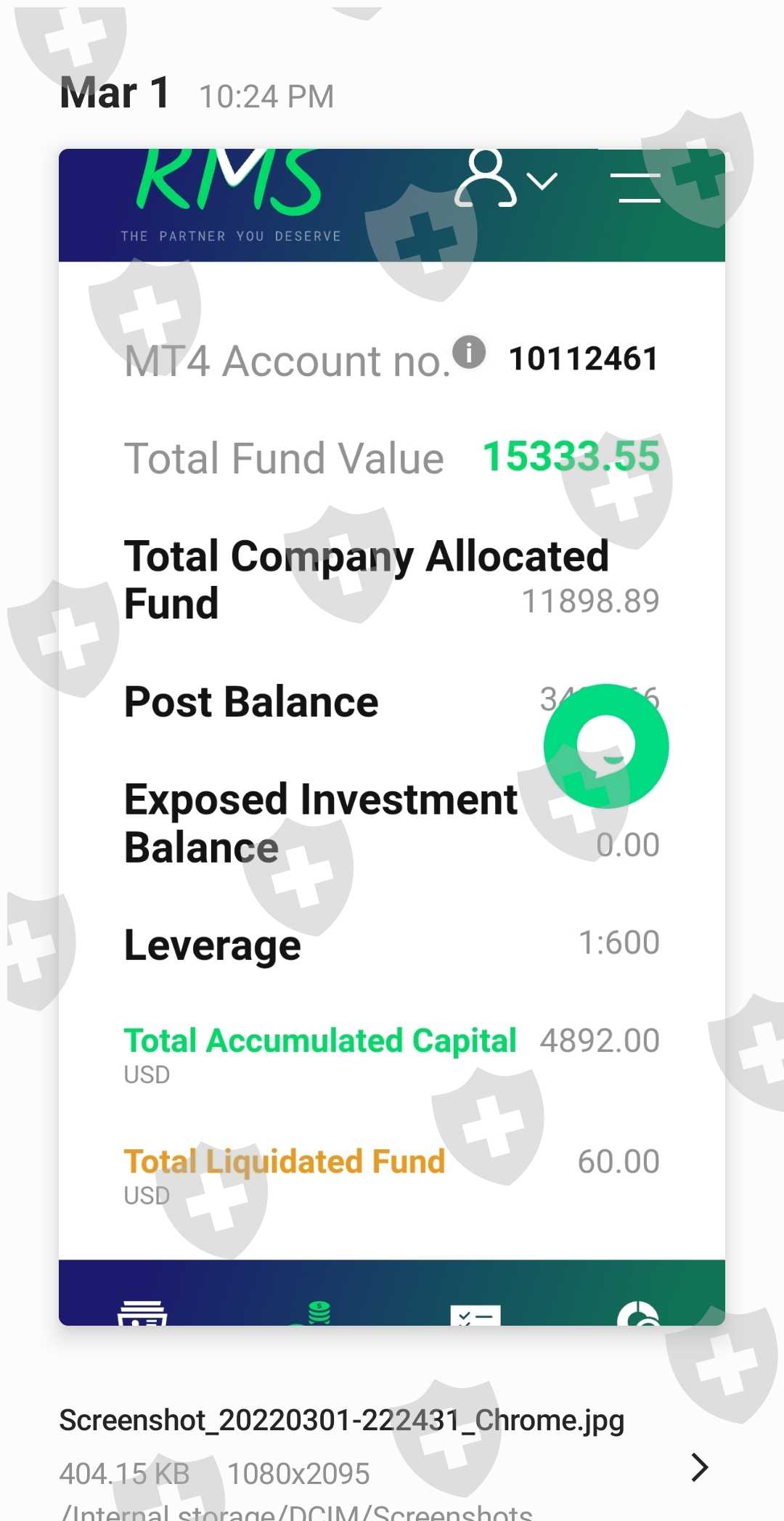Open the RMS screenshot preview image

pos(392,737)
